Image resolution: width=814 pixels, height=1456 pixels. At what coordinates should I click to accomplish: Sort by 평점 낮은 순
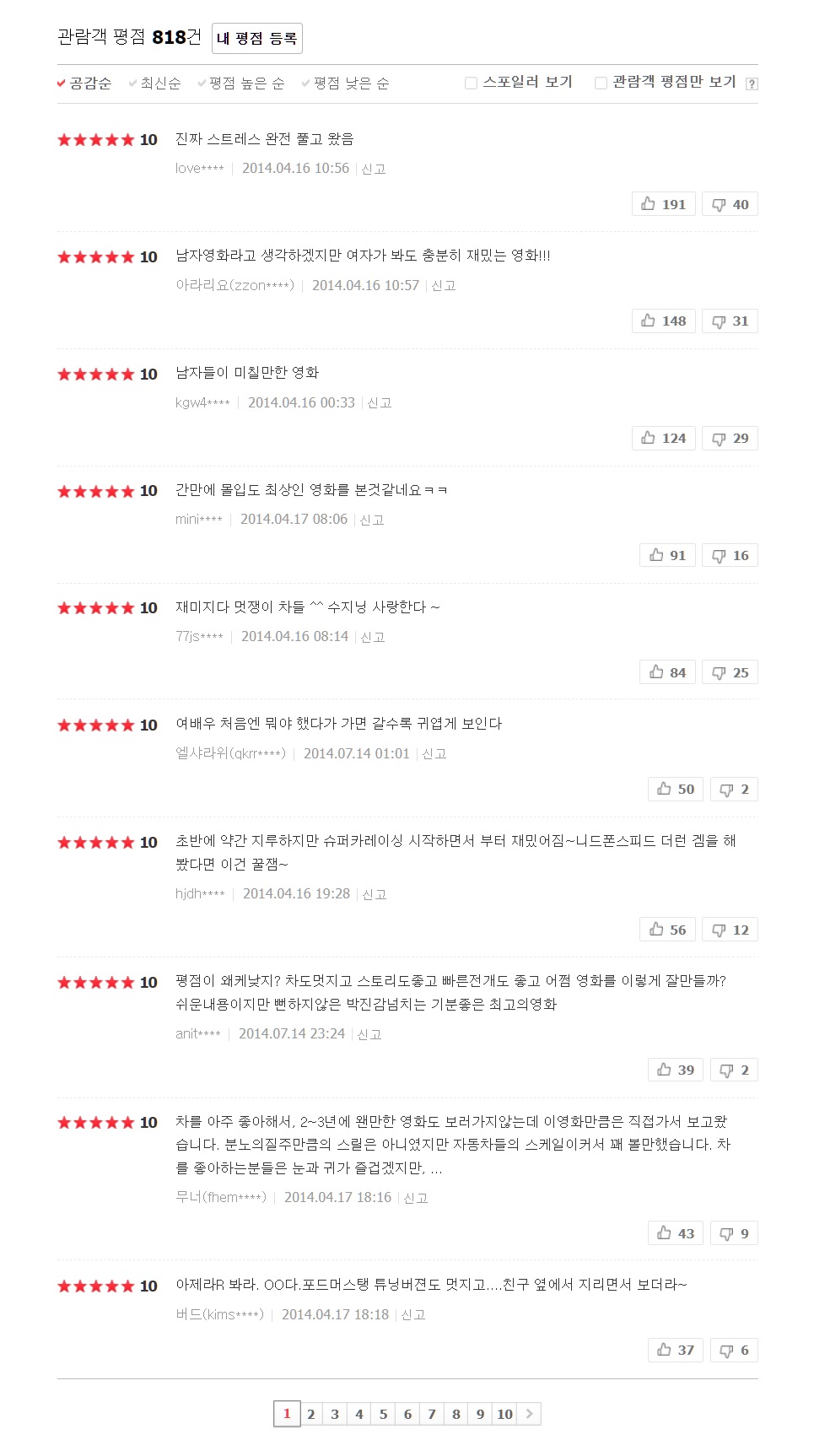point(346,83)
